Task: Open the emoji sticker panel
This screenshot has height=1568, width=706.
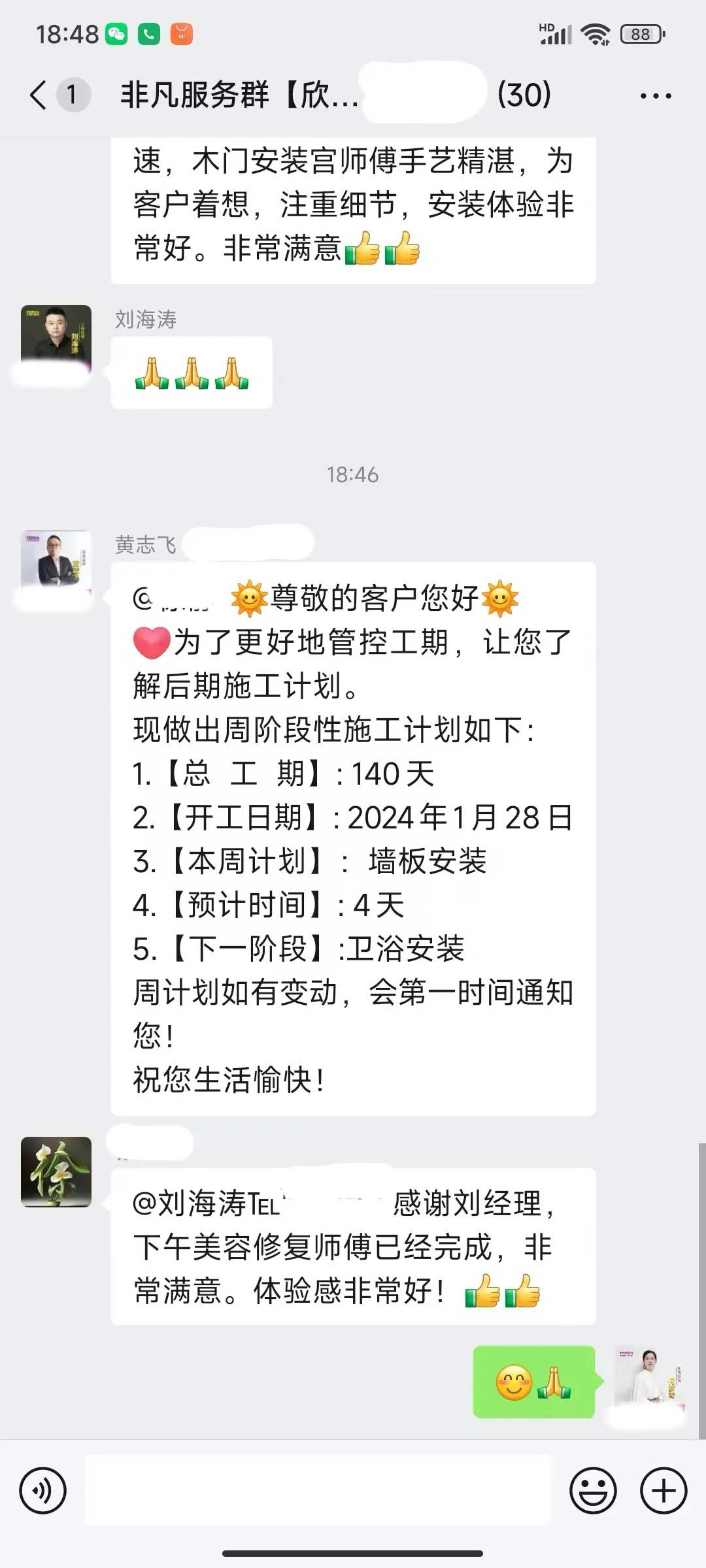Action: [593, 1491]
